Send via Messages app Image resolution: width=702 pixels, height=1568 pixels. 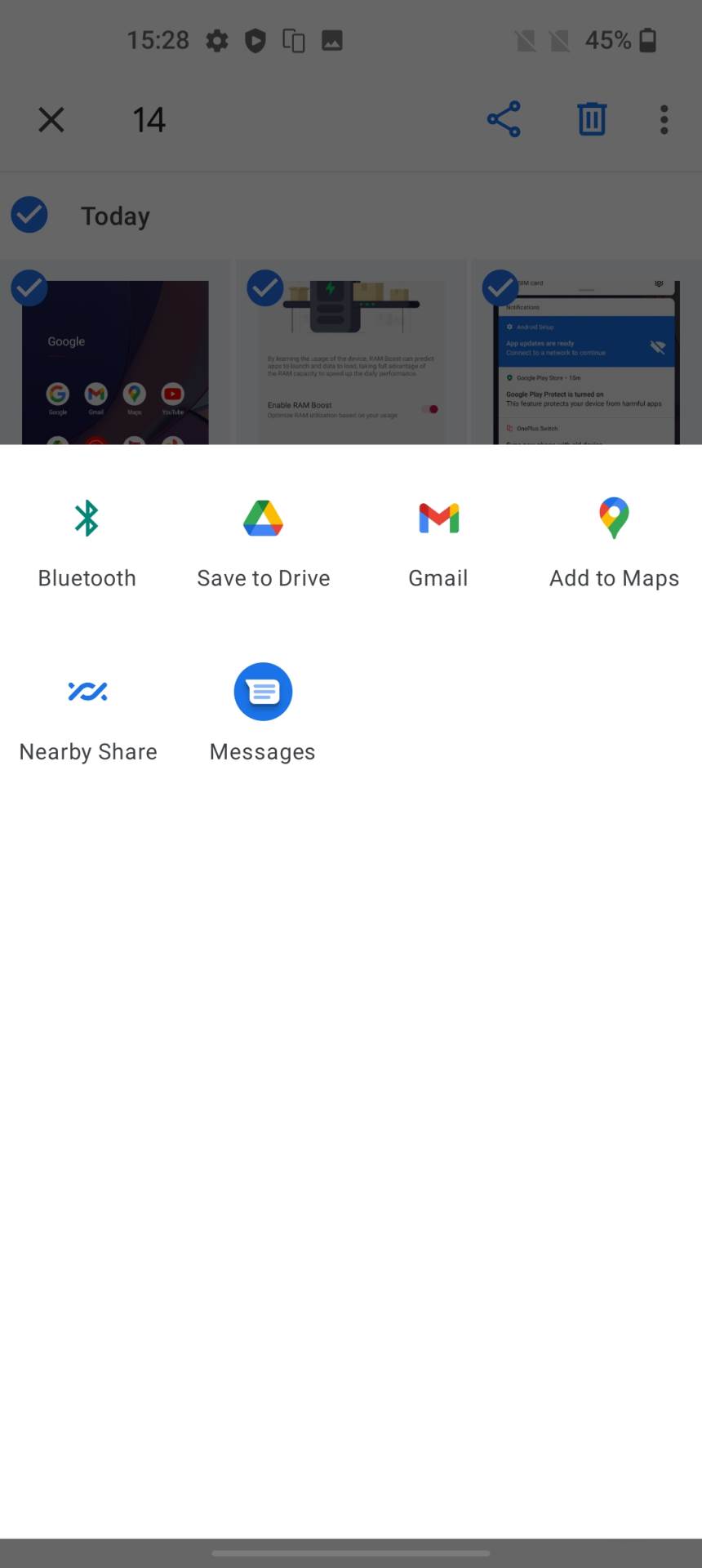263,712
